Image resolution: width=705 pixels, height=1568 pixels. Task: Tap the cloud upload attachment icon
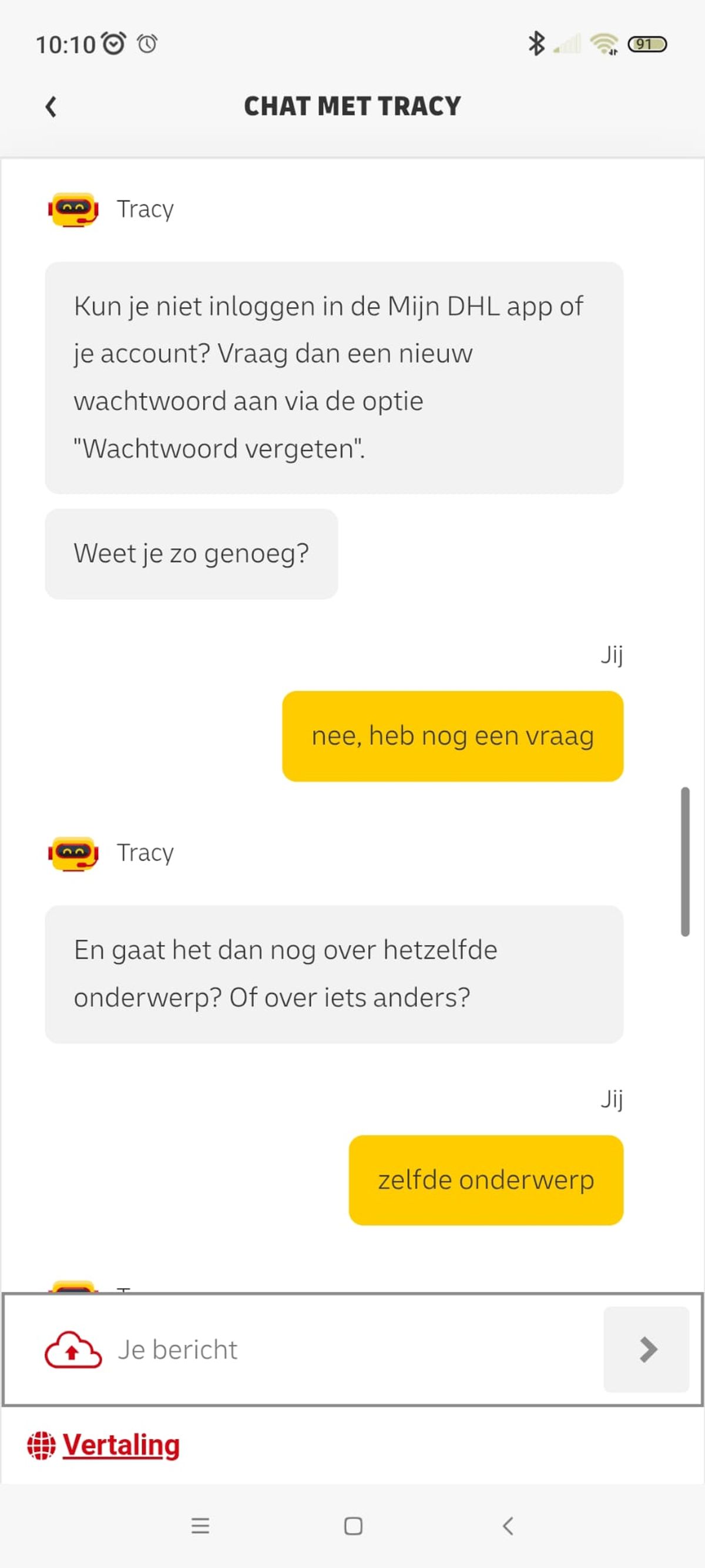[73, 1350]
